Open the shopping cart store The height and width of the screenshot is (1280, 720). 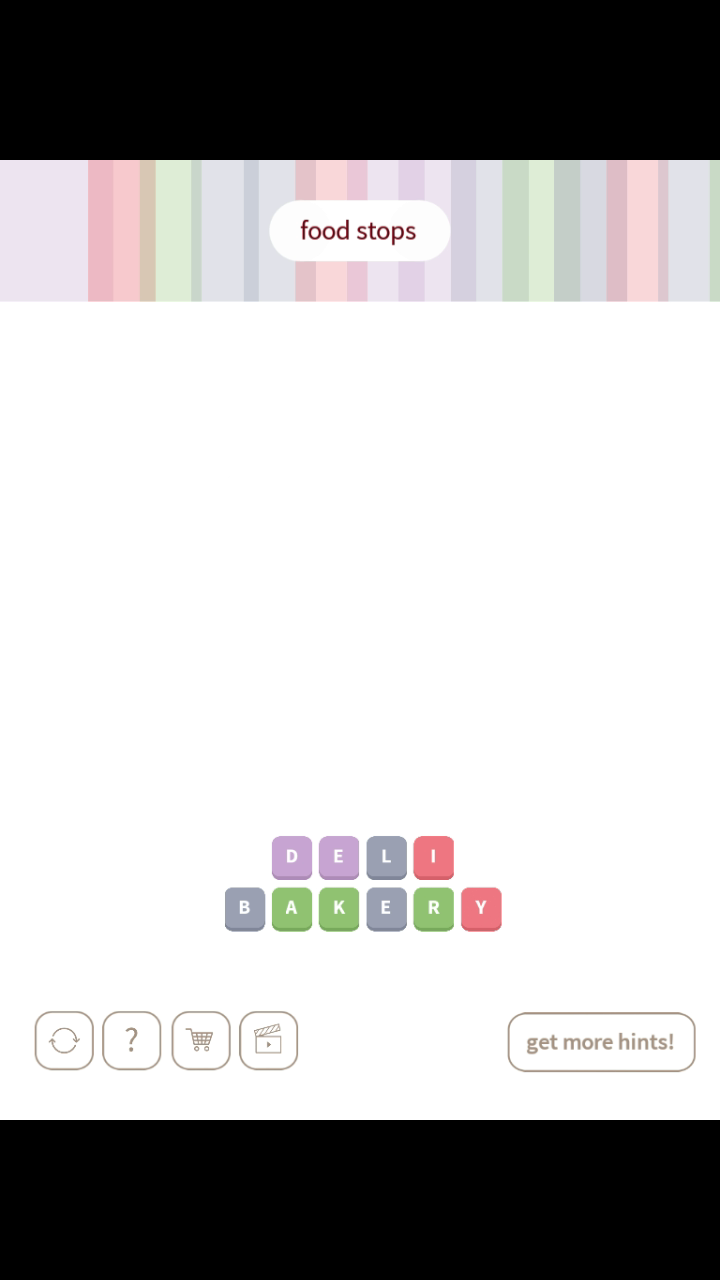[x=201, y=1041]
